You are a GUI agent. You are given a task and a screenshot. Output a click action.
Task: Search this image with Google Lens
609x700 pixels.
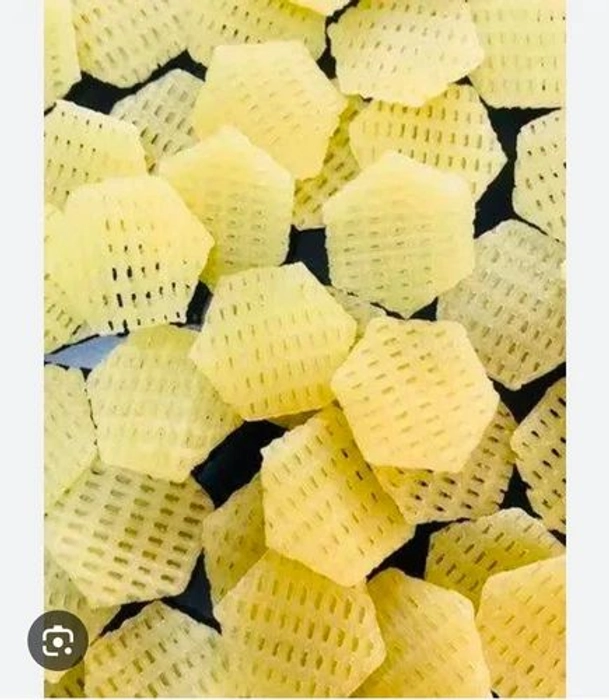pyautogui.click(x=58, y=640)
